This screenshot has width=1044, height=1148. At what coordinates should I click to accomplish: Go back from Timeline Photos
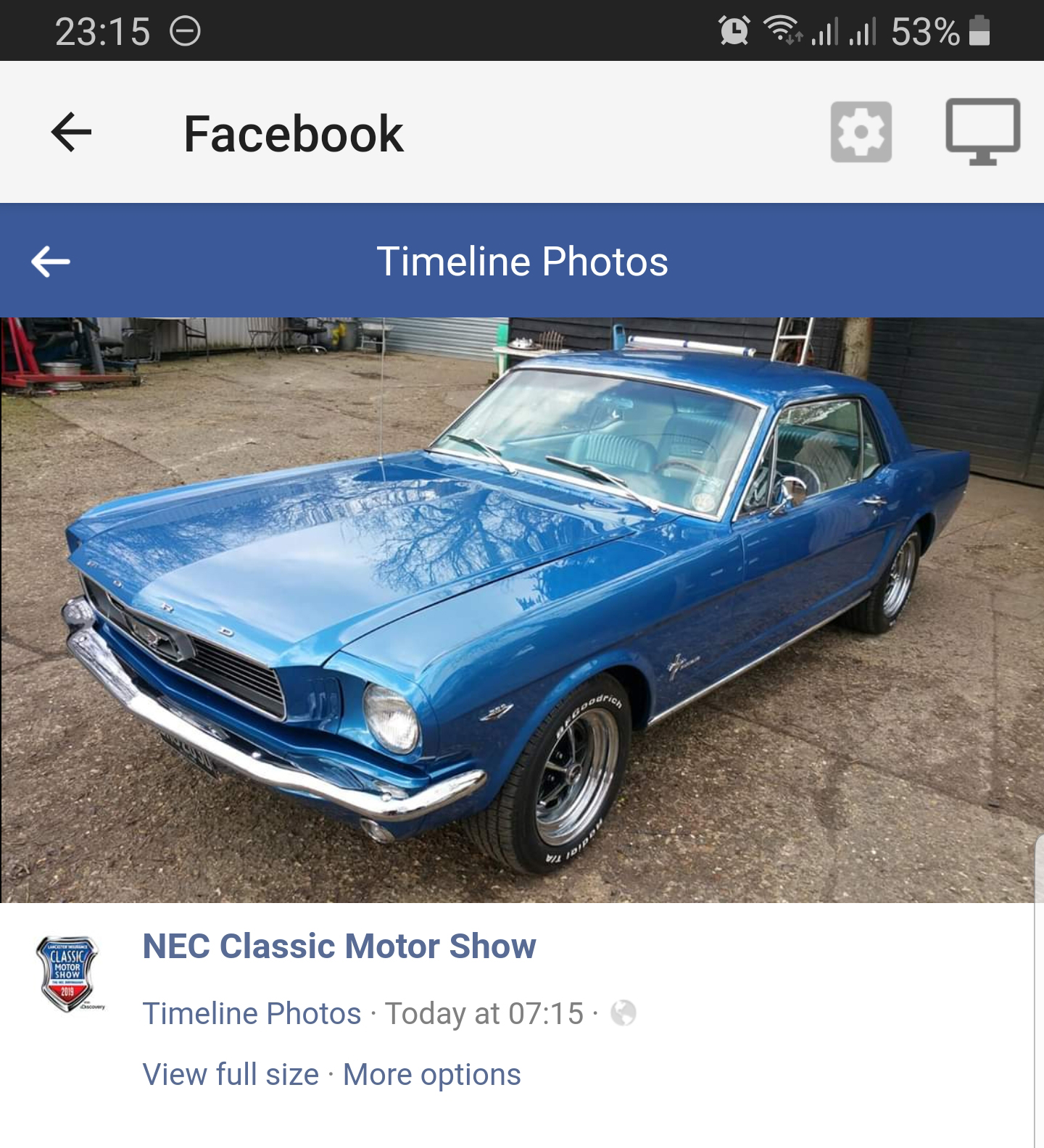[x=51, y=262]
